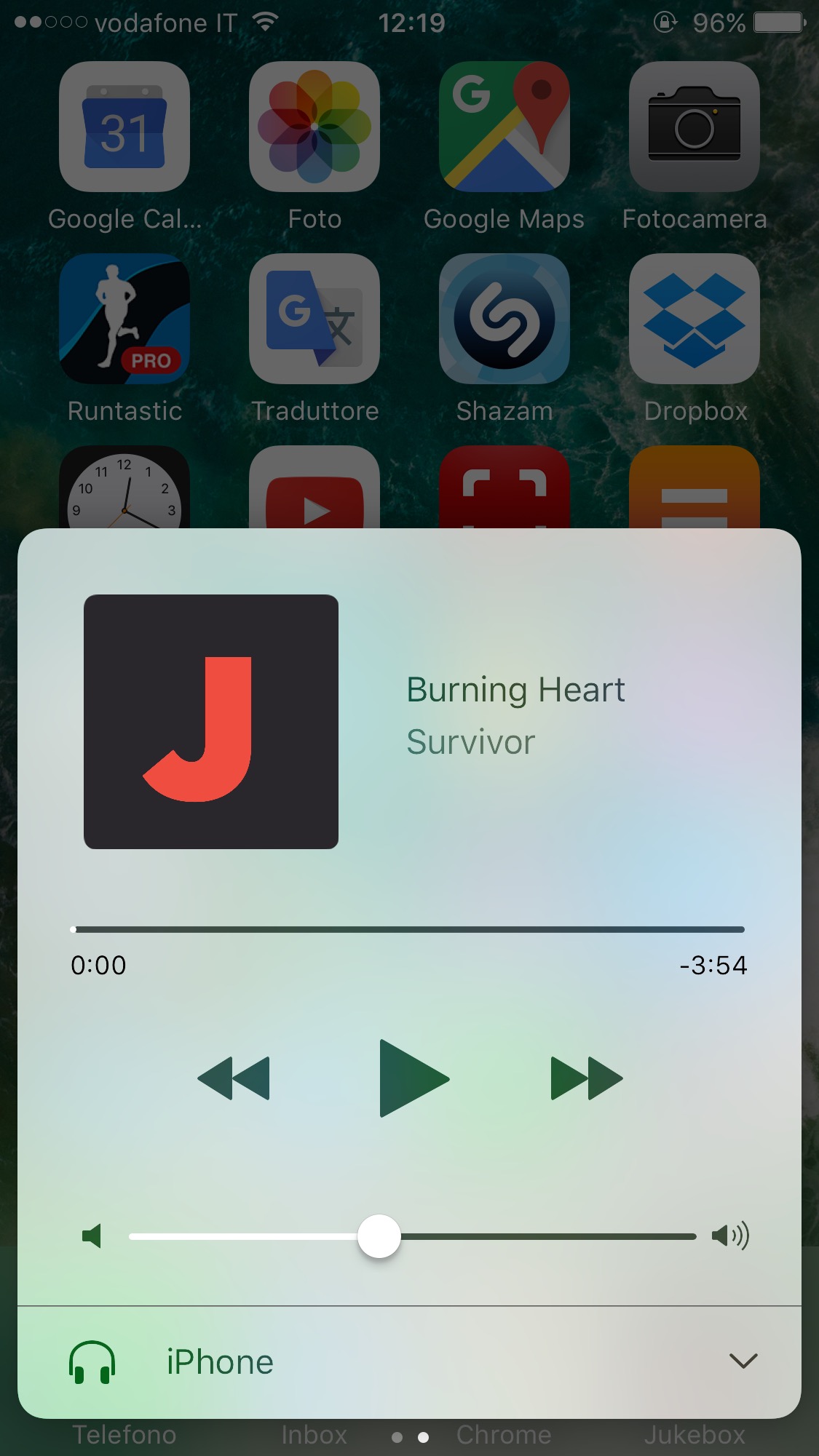Open Dropbox
The width and height of the screenshot is (819, 1456).
tap(695, 319)
